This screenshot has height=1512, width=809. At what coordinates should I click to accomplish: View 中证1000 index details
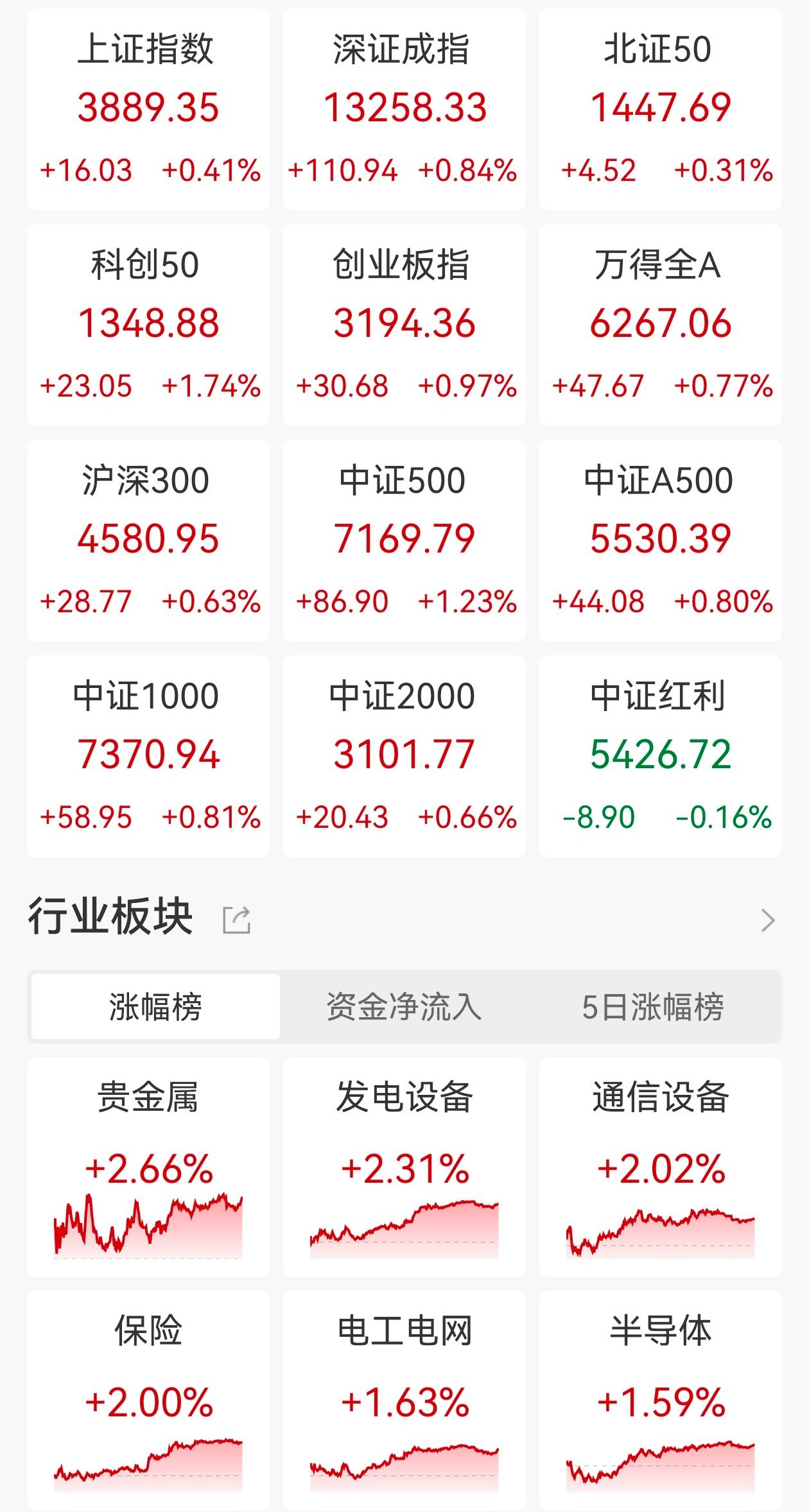pos(148,756)
